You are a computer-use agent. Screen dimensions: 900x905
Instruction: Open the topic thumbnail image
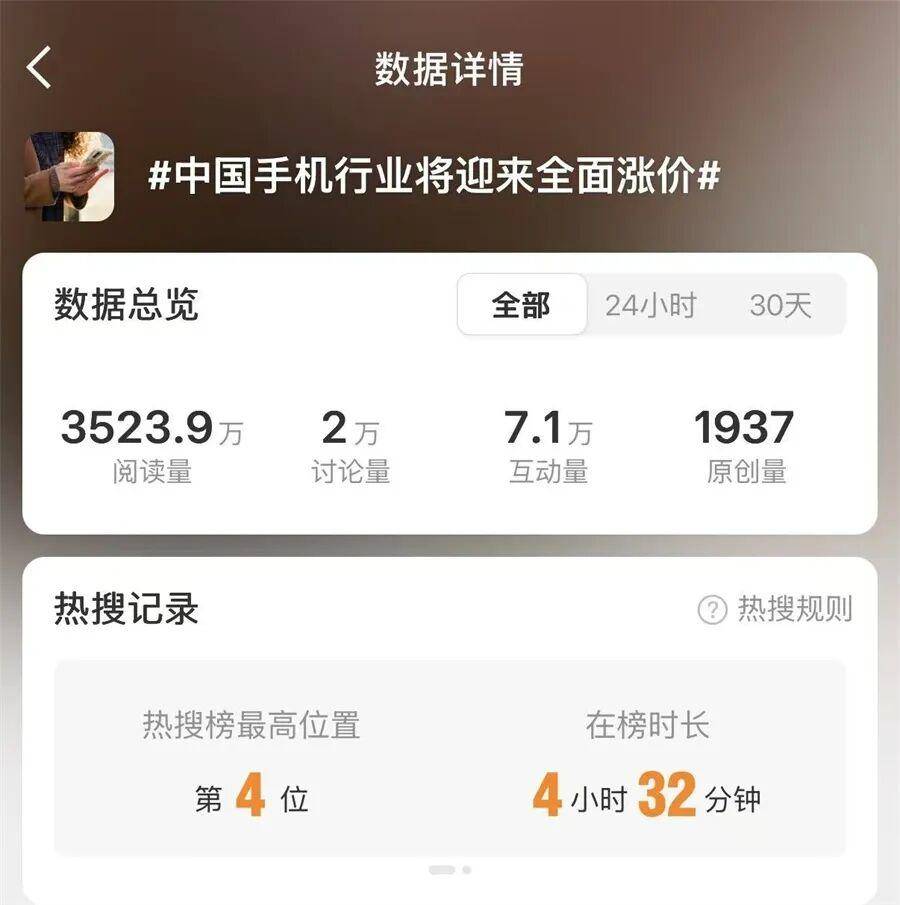click(70, 177)
